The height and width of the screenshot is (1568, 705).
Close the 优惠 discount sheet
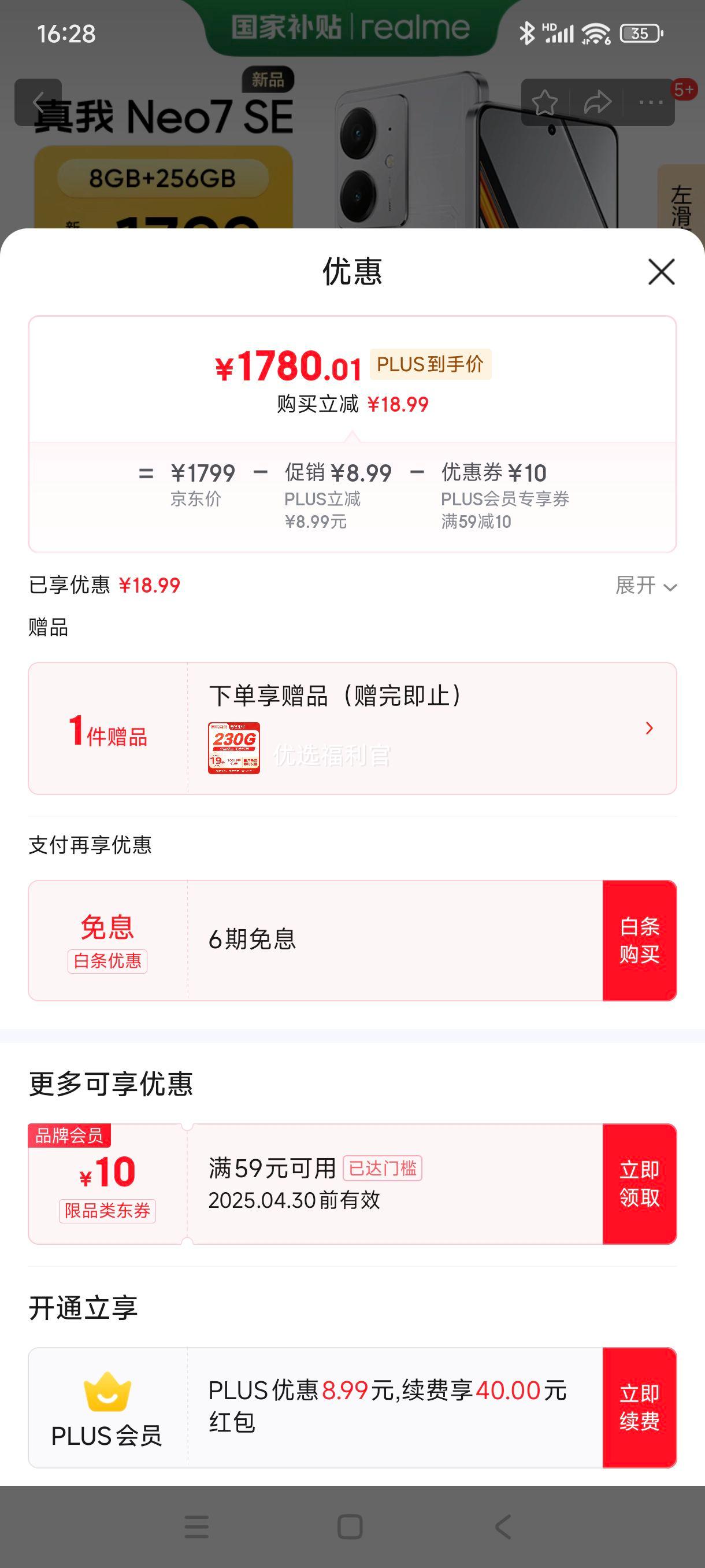(661, 272)
